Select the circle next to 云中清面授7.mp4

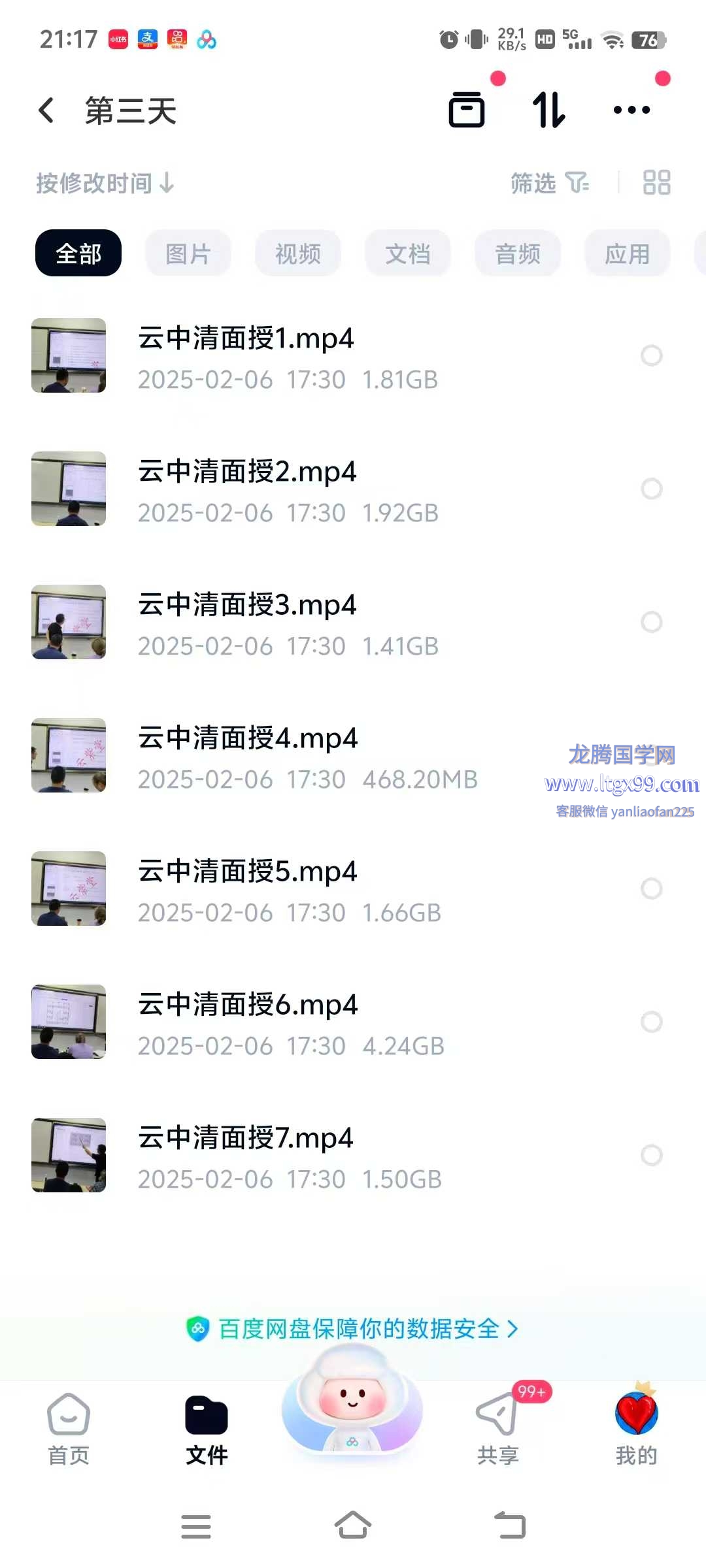coord(651,1155)
